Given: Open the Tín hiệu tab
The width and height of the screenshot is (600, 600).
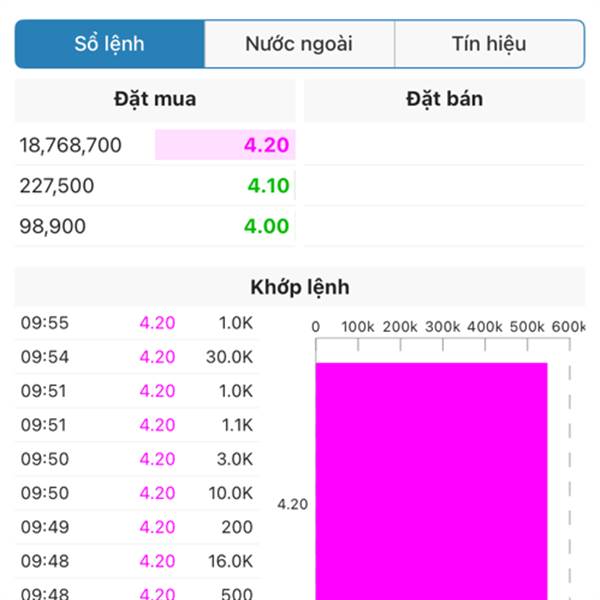Looking at the screenshot, I should pyautogui.click(x=489, y=44).
